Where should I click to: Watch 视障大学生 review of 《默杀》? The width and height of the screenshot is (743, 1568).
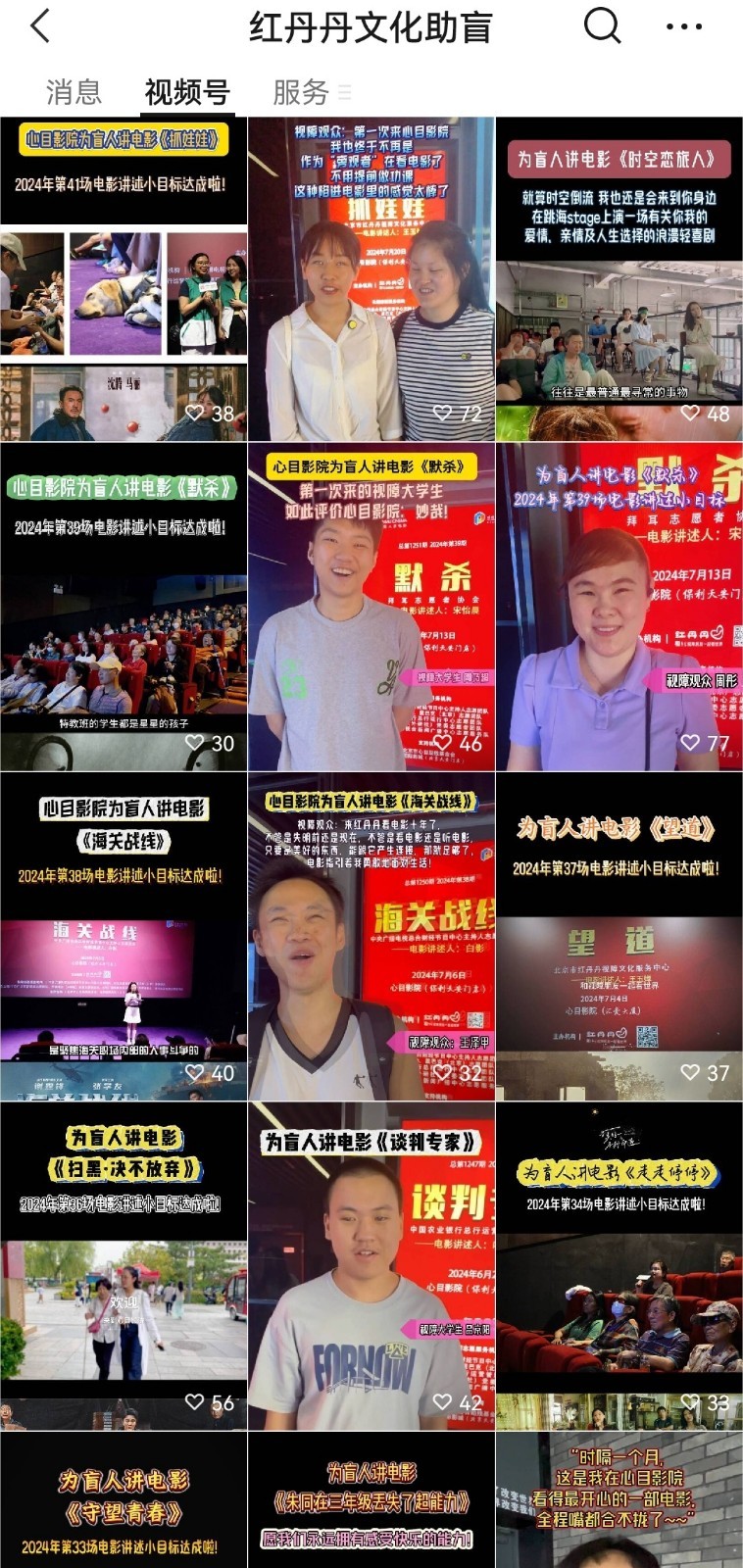coord(371,608)
